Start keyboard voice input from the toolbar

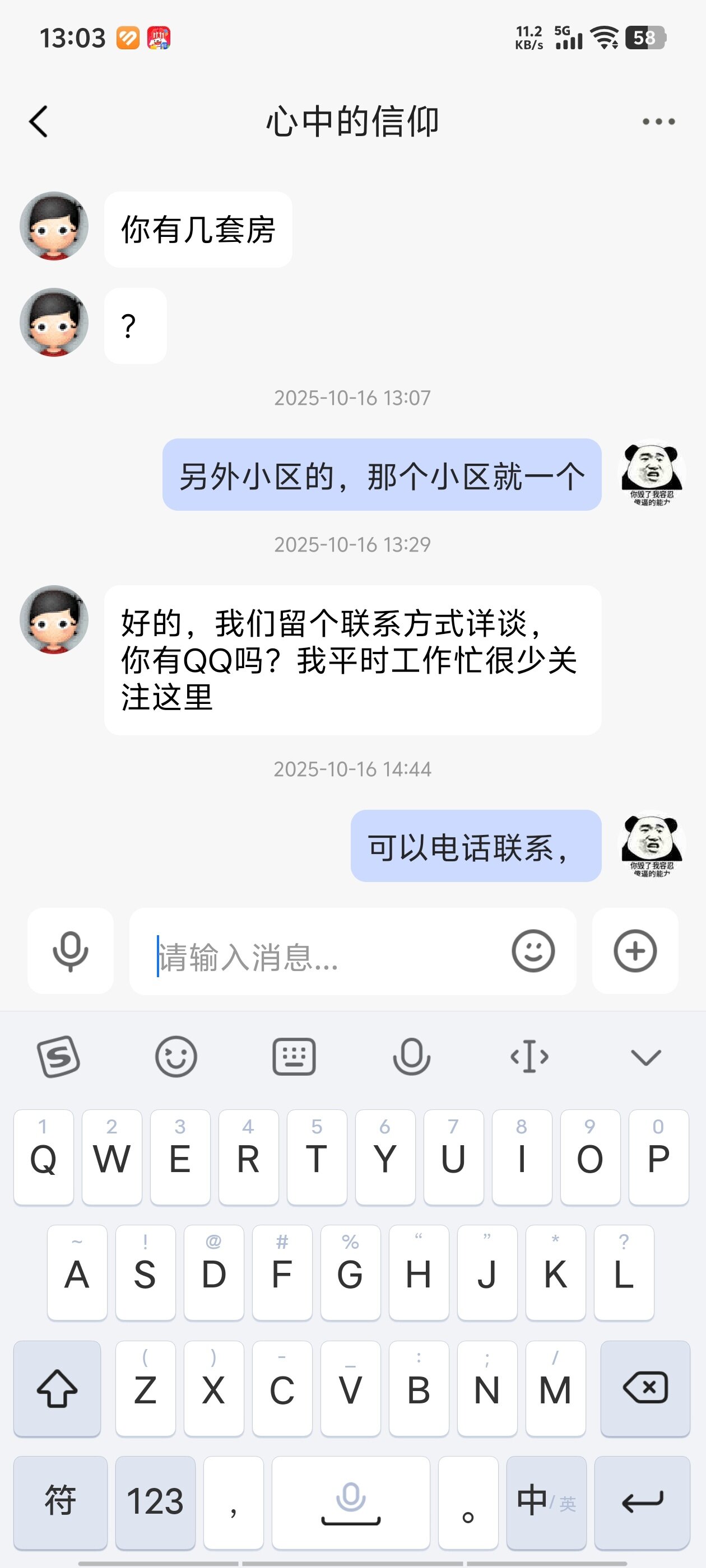pos(411,1057)
